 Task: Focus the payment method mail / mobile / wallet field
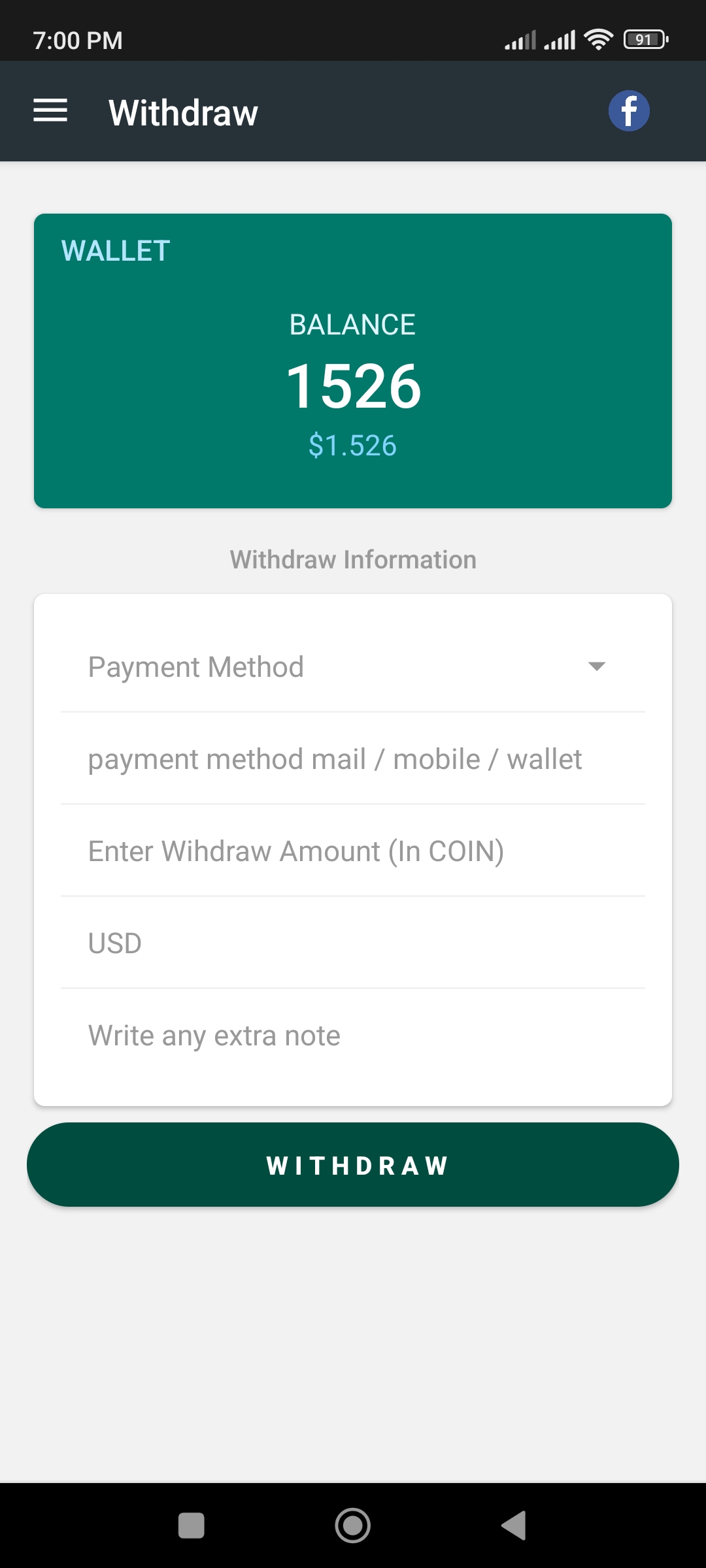353,759
